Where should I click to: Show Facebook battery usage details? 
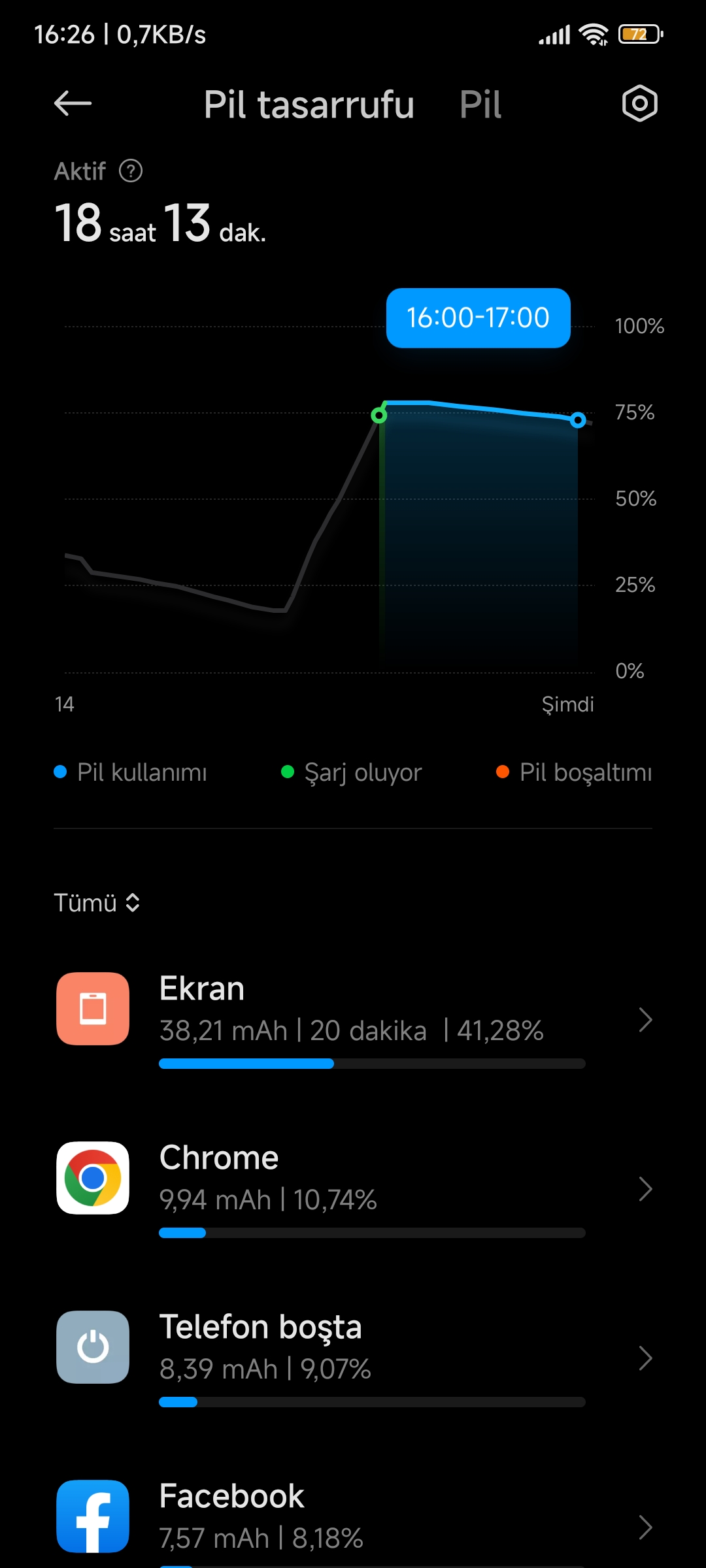point(353,1521)
